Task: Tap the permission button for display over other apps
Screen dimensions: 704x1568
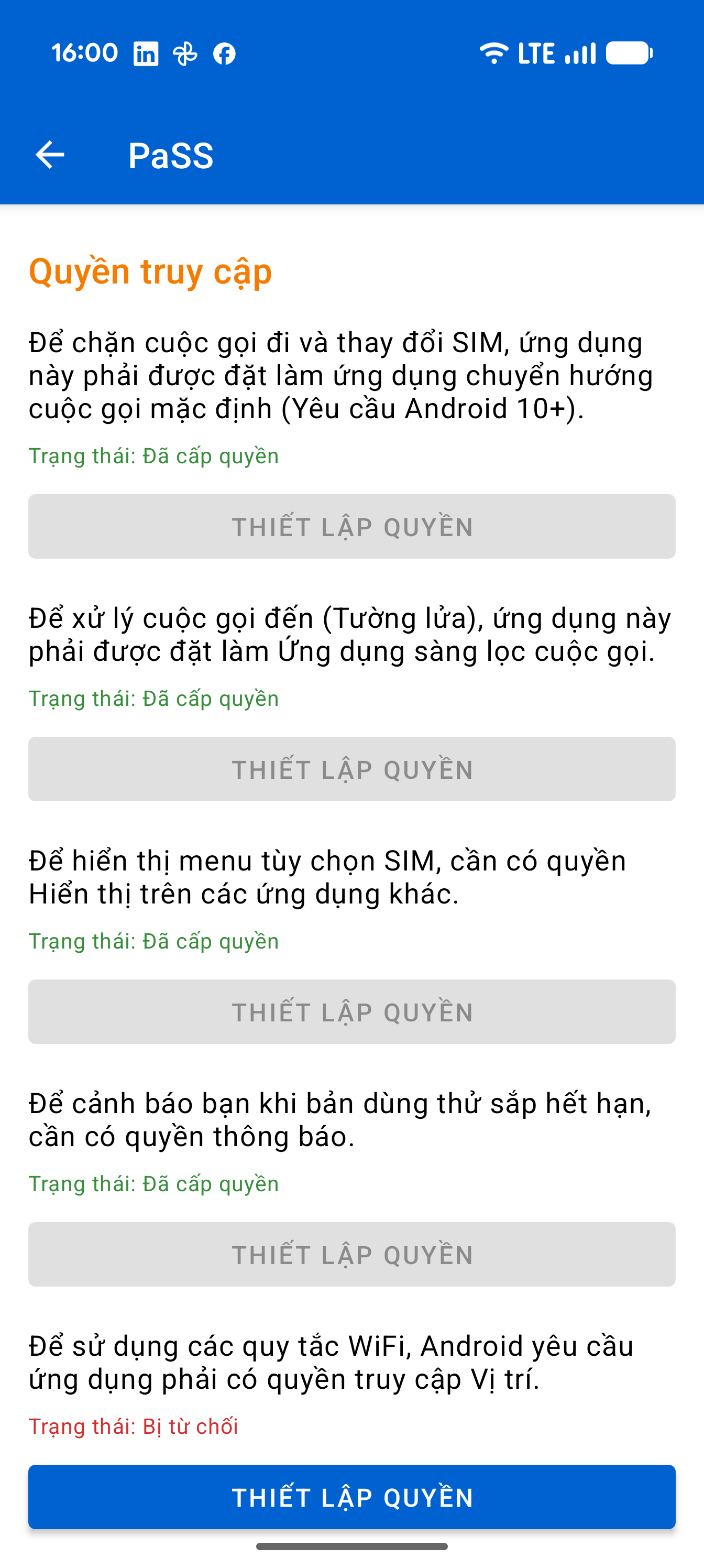Action: pos(351,1011)
